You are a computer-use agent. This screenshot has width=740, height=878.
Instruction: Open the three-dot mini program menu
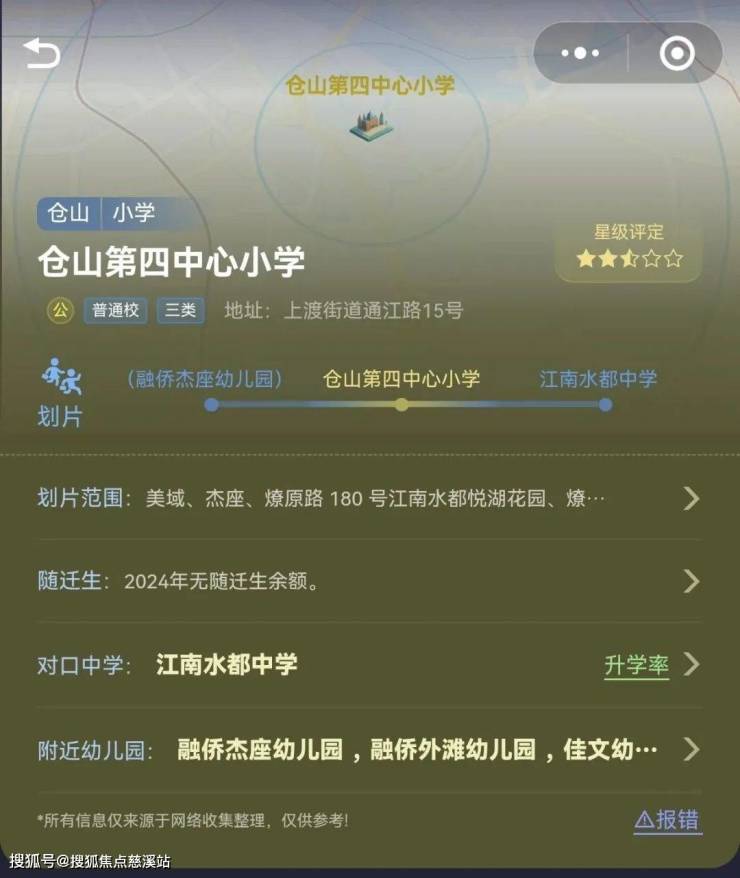tap(581, 53)
